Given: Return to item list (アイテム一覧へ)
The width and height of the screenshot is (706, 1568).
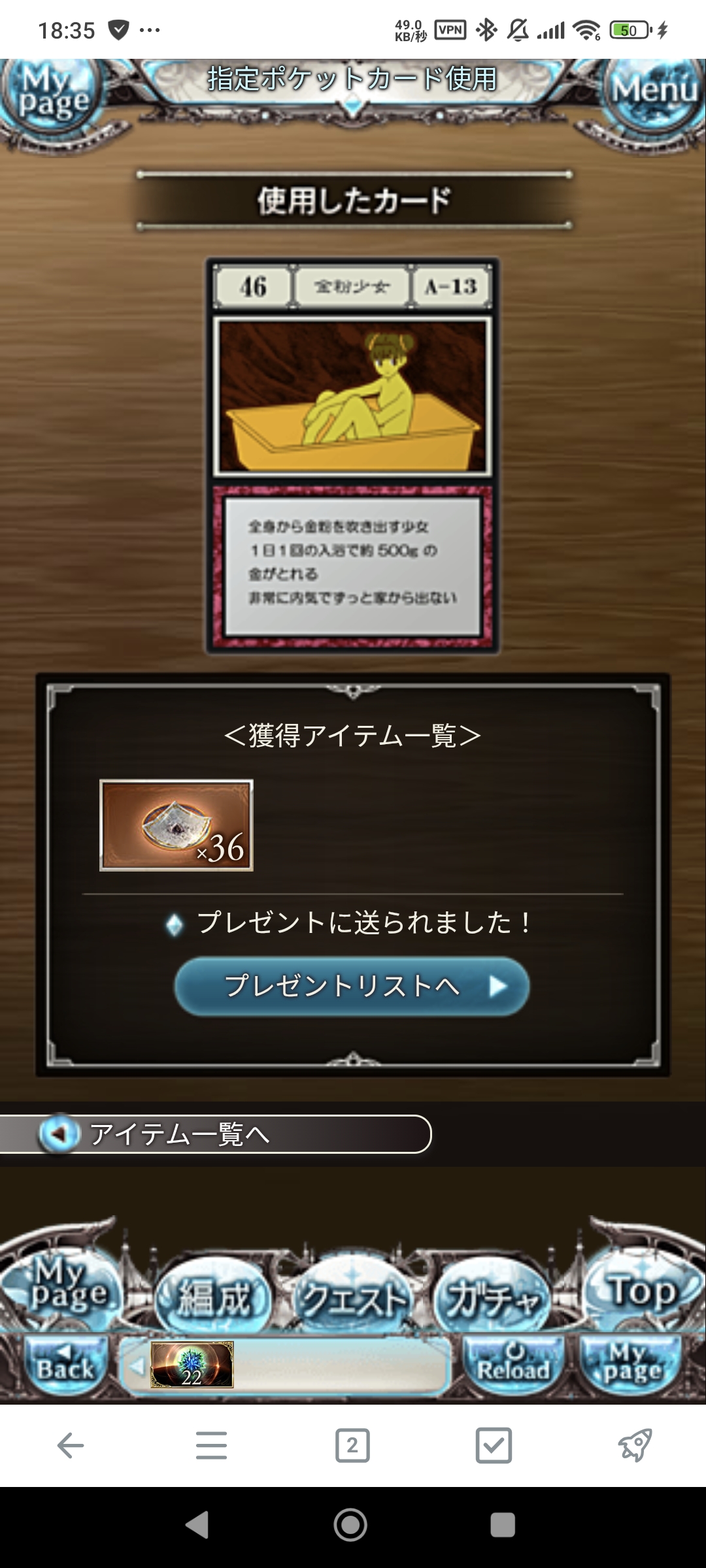Looking at the screenshot, I should (216, 1134).
